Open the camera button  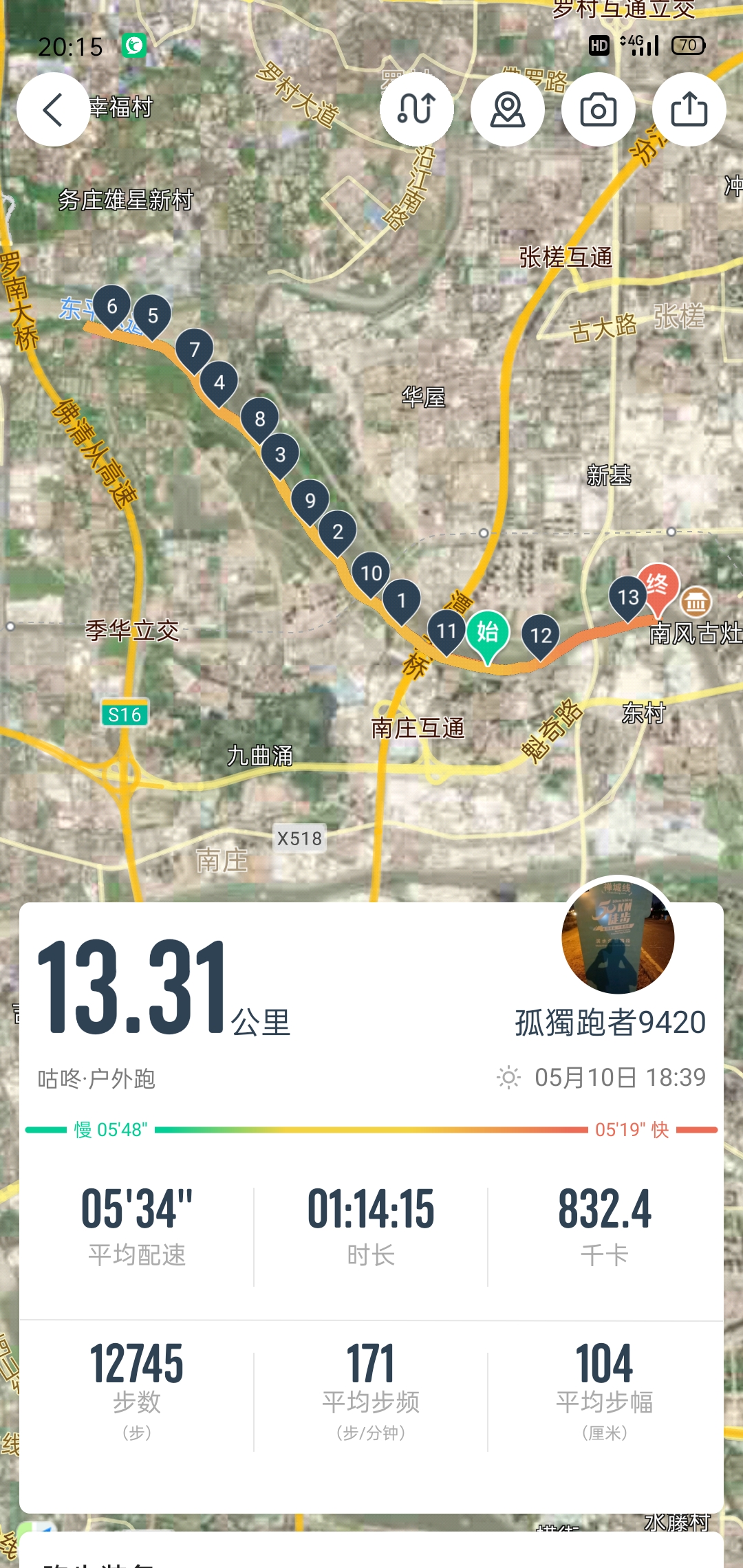pyautogui.click(x=599, y=109)
